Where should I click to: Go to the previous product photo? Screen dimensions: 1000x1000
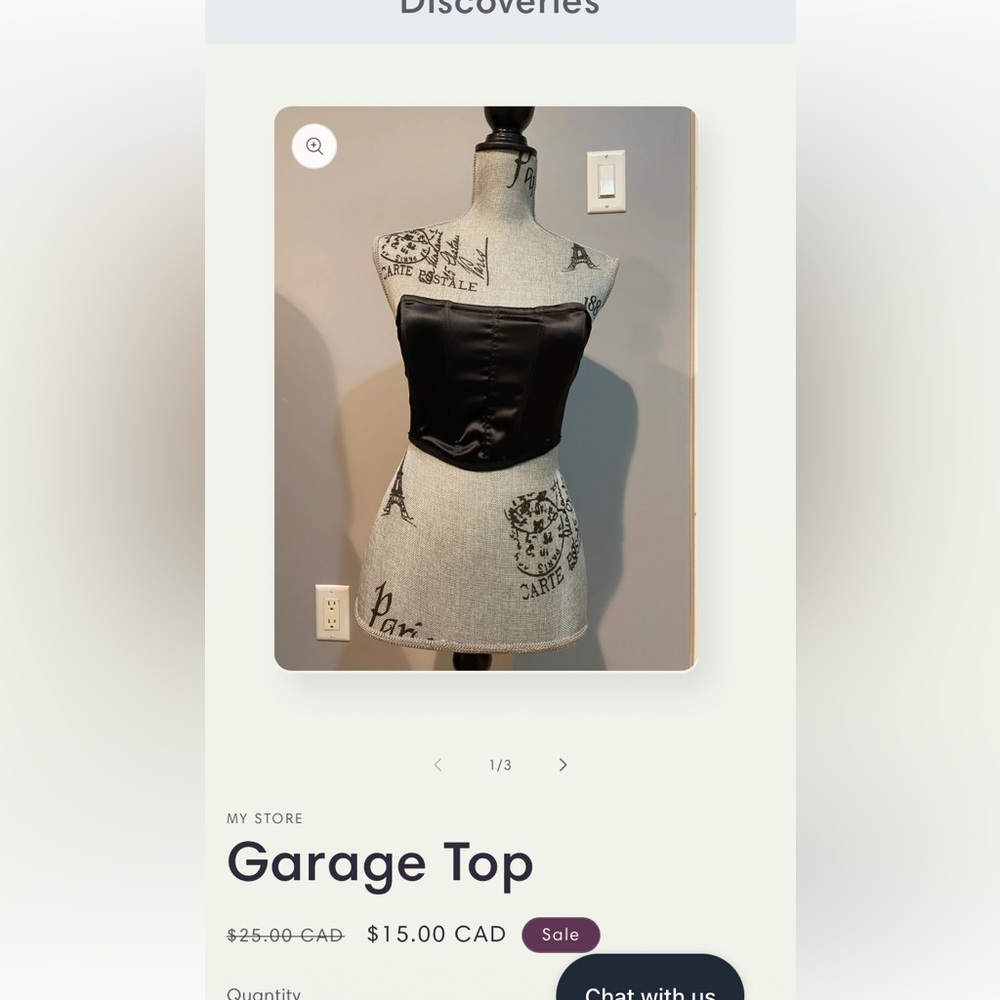tap(437, 765)
